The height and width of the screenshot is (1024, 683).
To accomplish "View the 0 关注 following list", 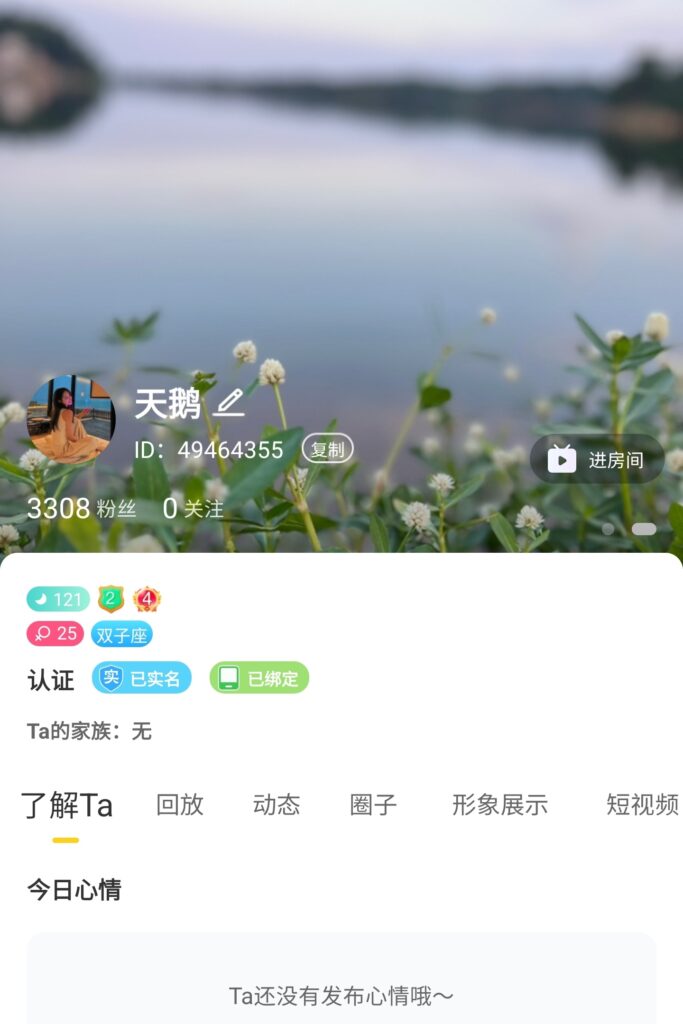I will [x=193, y=508].
